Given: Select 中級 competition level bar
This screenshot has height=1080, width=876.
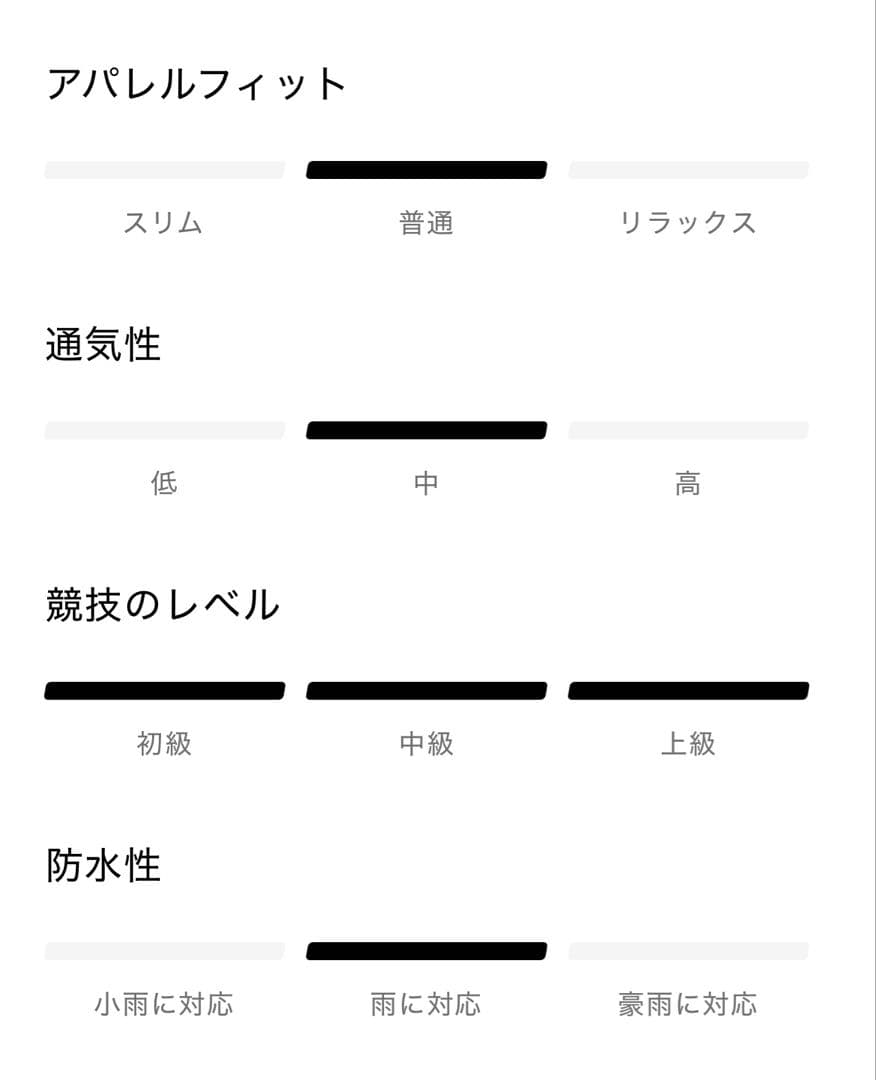Looking at the screenshot, I should click(427, 690).
